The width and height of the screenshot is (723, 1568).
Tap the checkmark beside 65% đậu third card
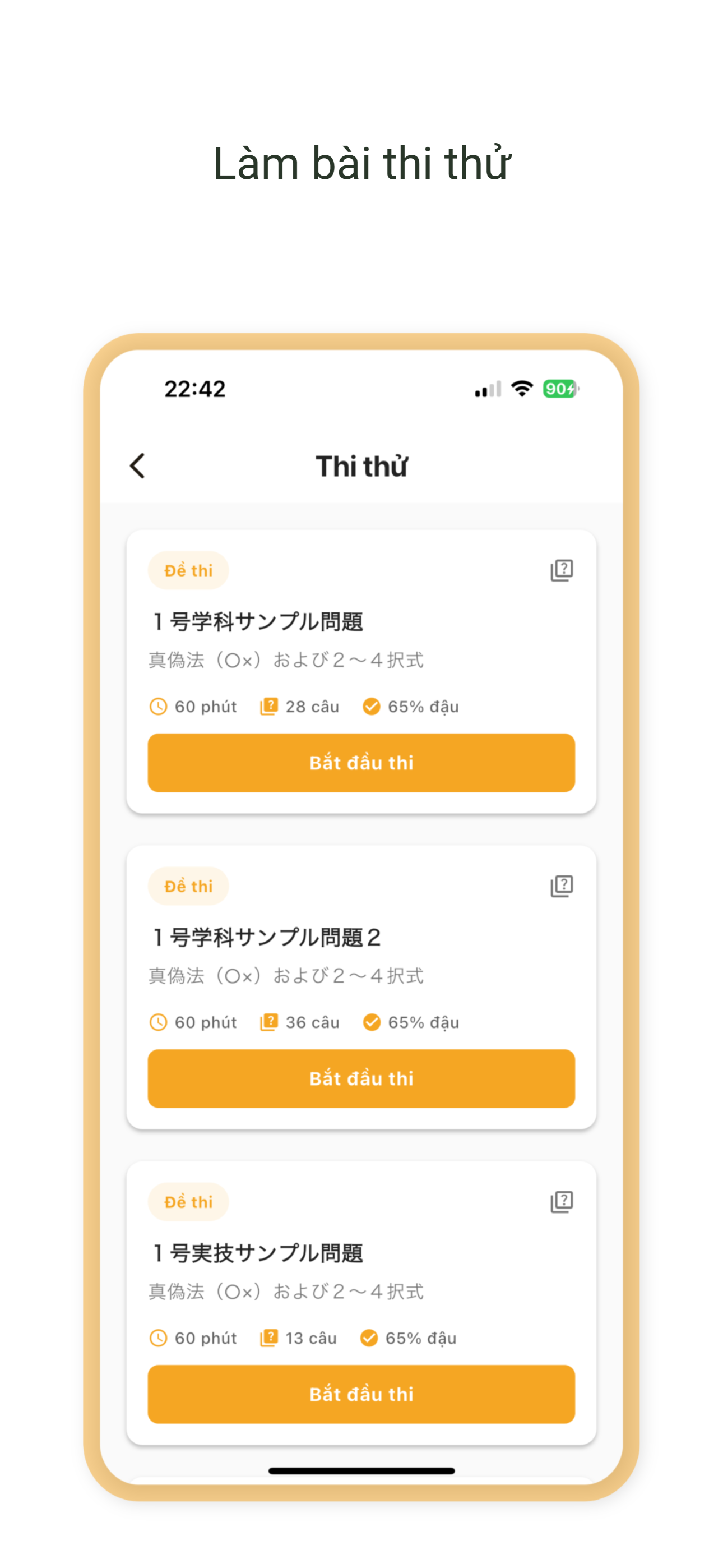click(x=370, y=1338)
